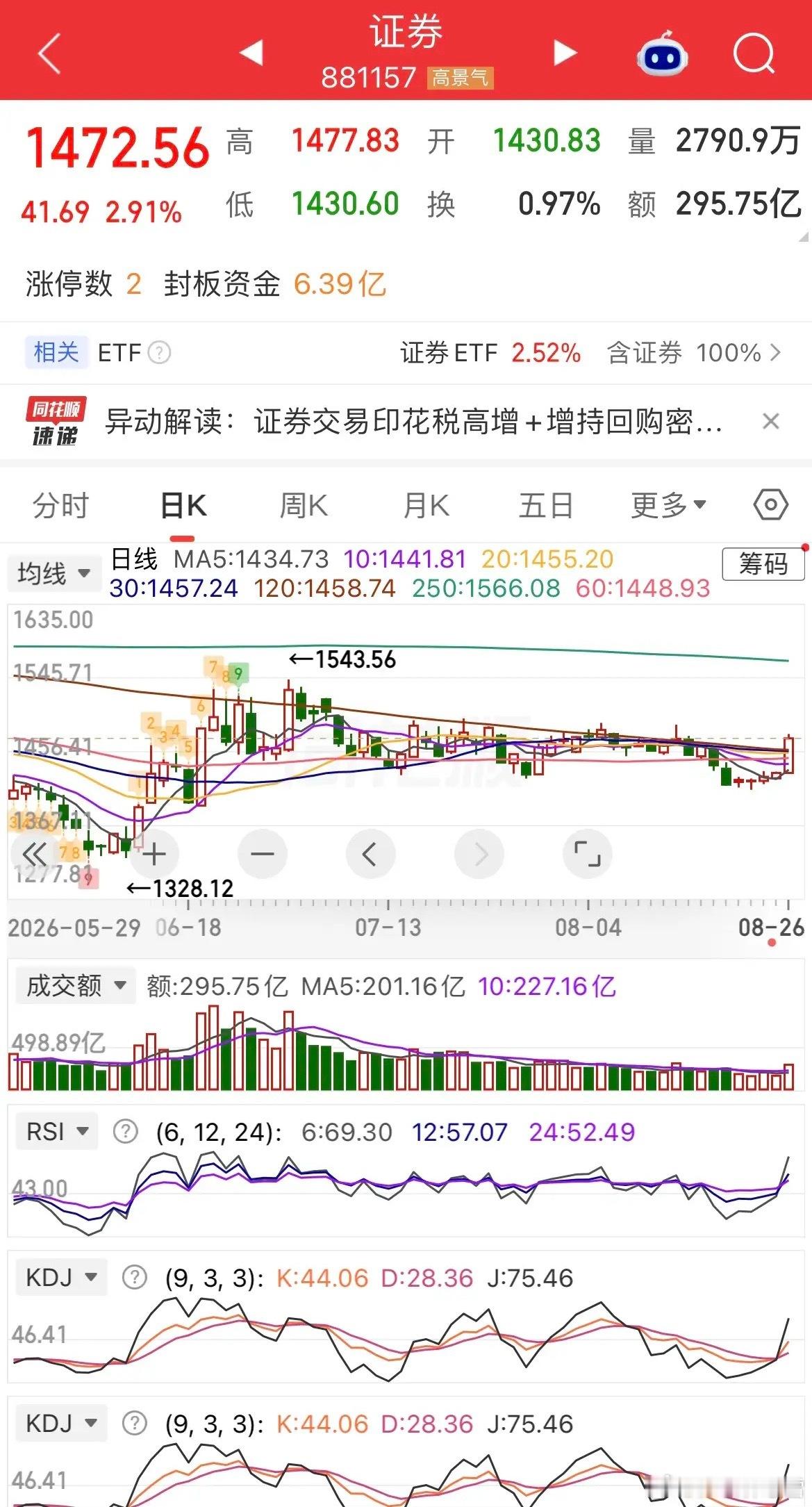
Task: Select the 月K tab
Action: pos(426,505)
